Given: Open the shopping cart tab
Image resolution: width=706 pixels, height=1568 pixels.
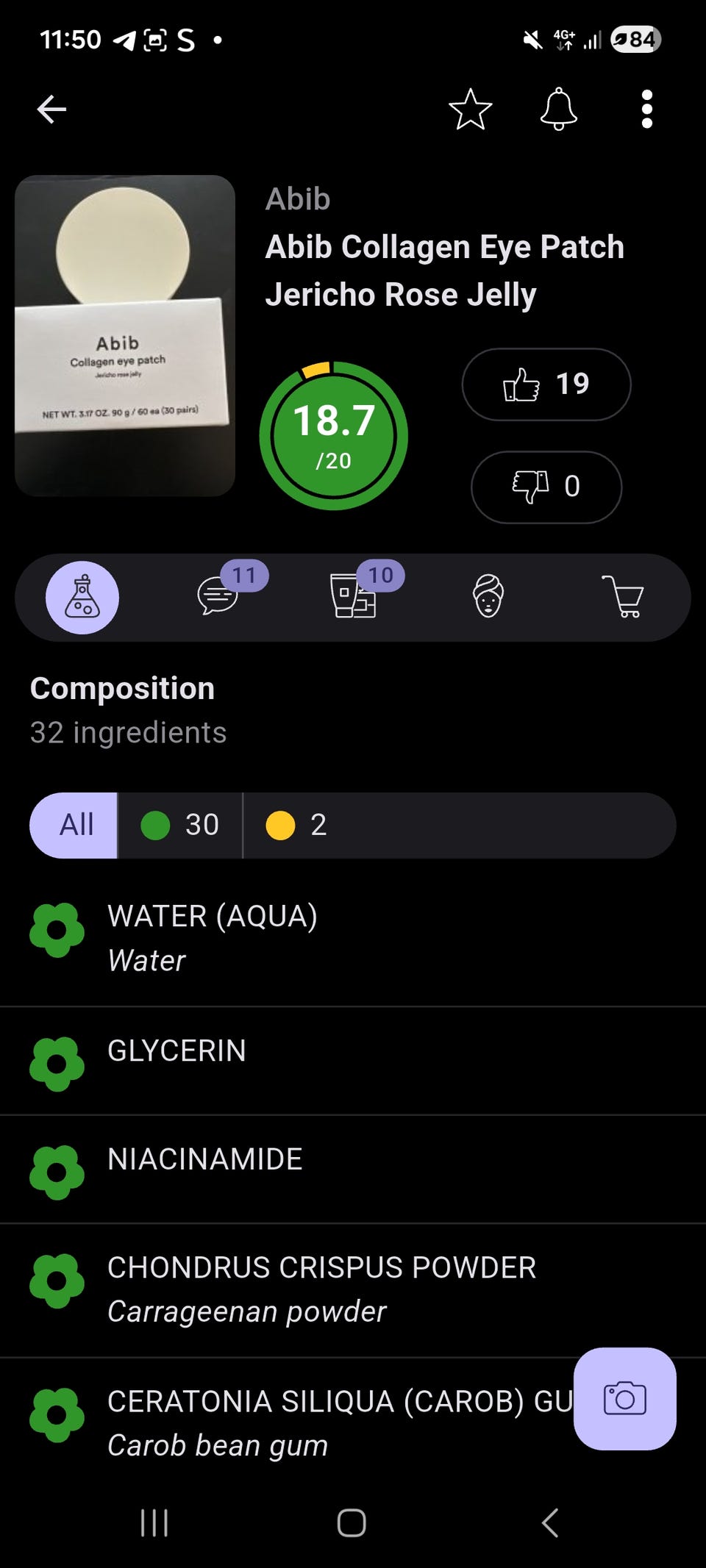Looking at the screenshot, I should 623,596.
